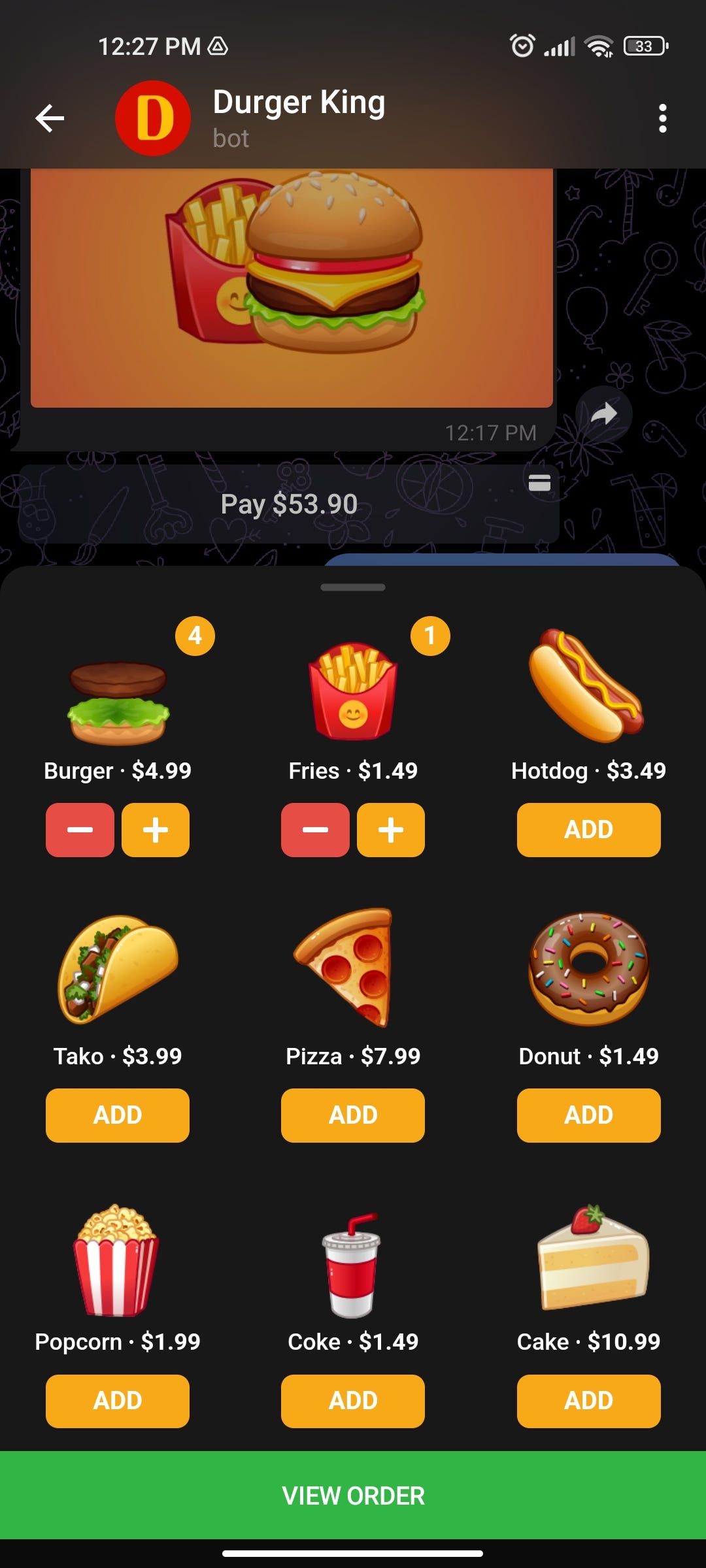Add a Coke to the order
The width and height of the screenshot is (706, 1568).
(353, 1401)
